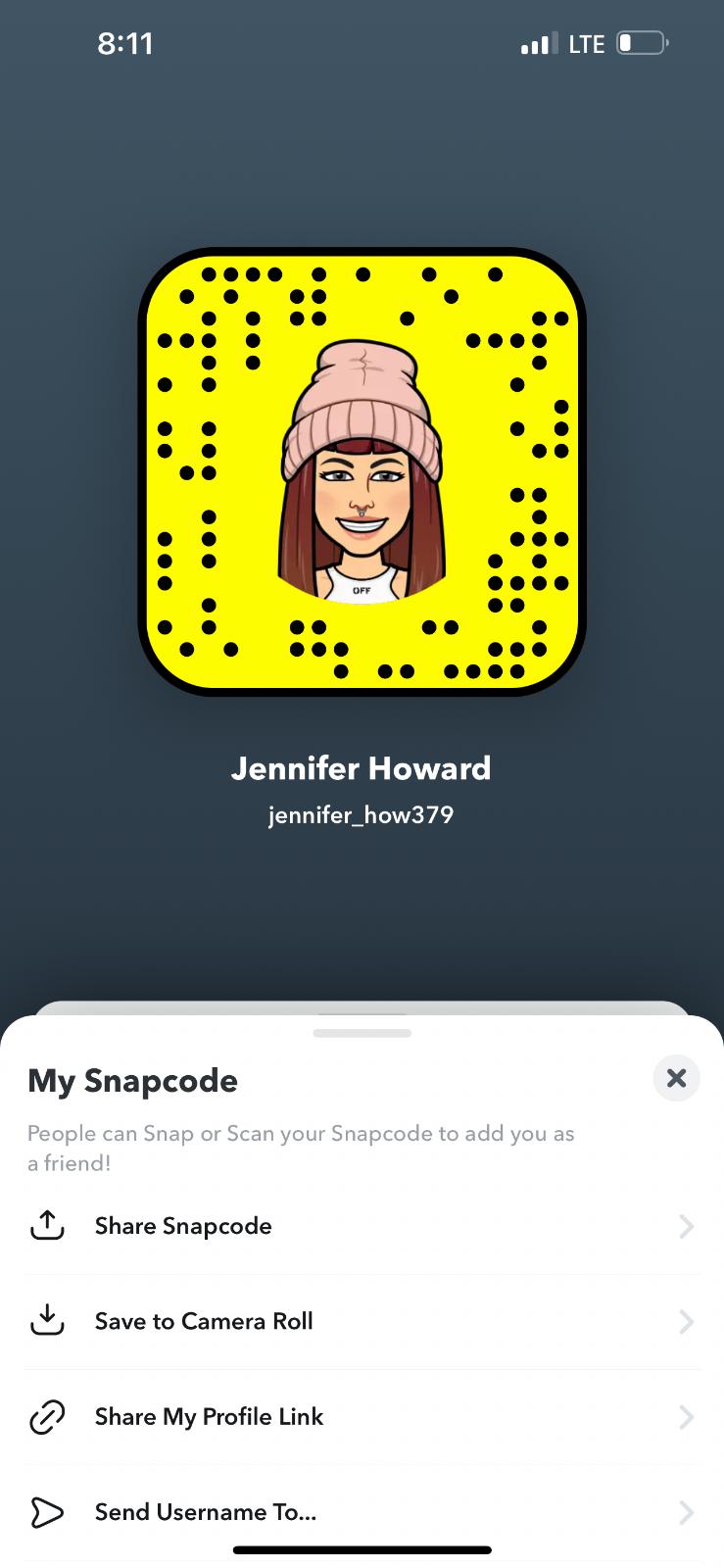Close the My Snapcode sheet
This screenshot has width=724, height=1568.
tap(676, 1078)
